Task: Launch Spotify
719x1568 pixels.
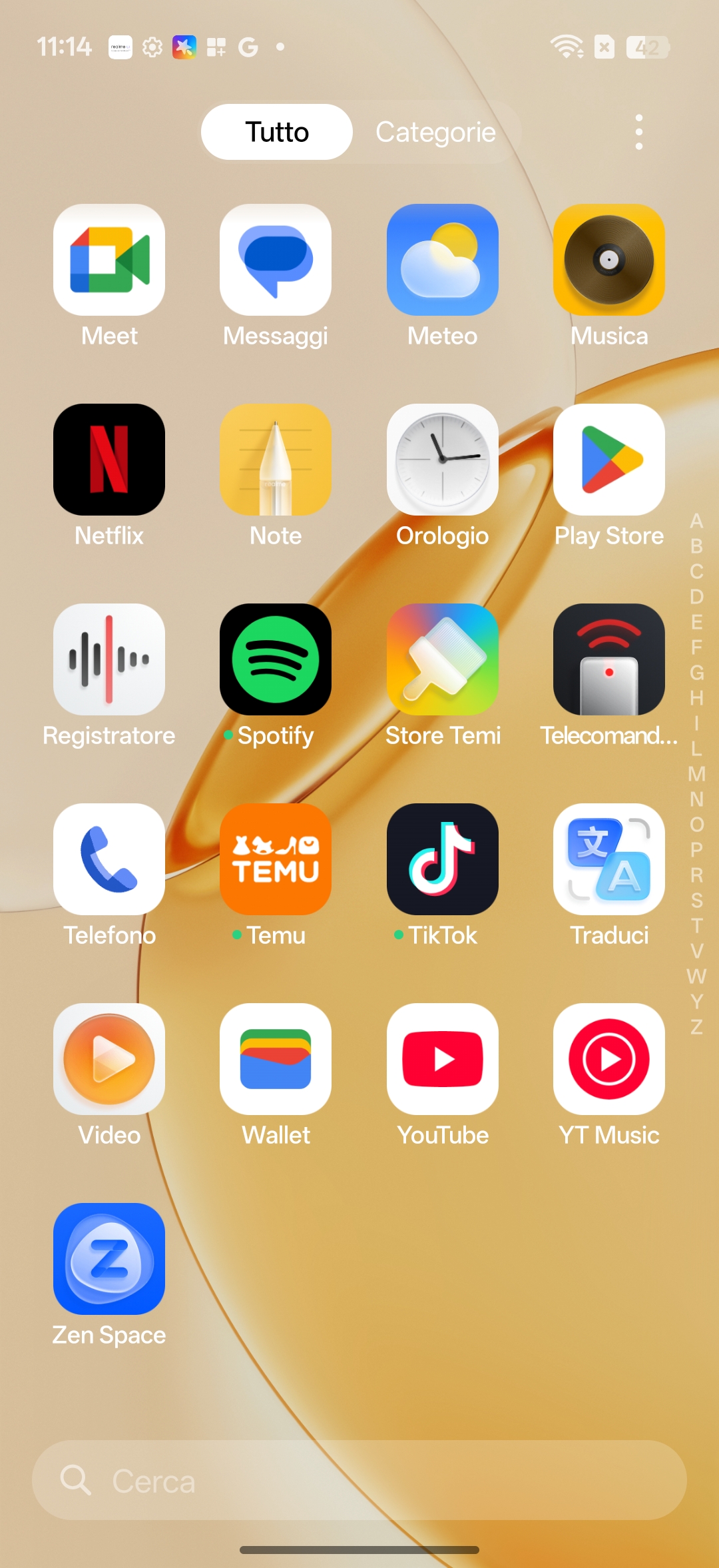Action: (276, 659)
